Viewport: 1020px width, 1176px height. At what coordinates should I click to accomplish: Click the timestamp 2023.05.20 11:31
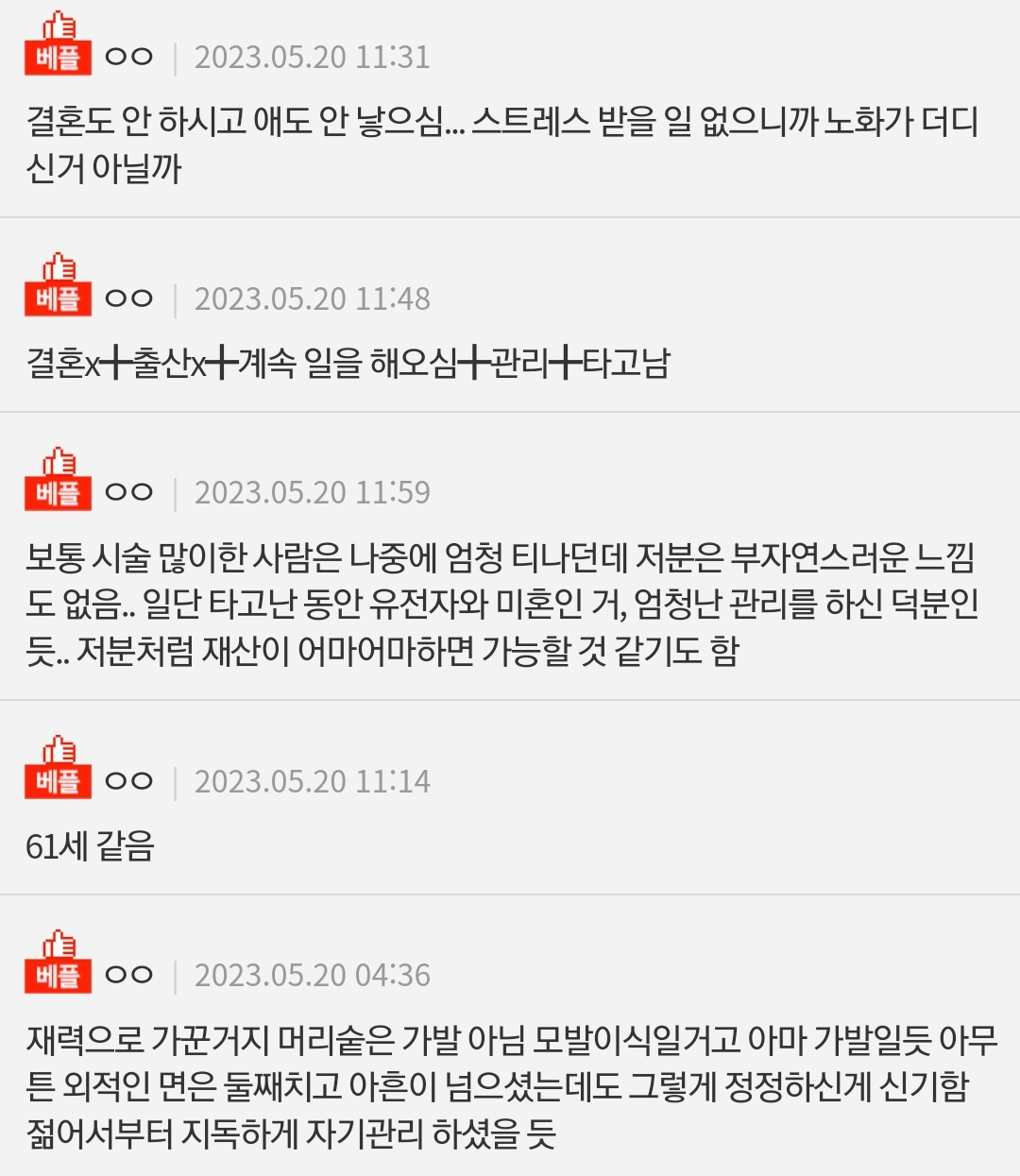(x=312, y=59)
